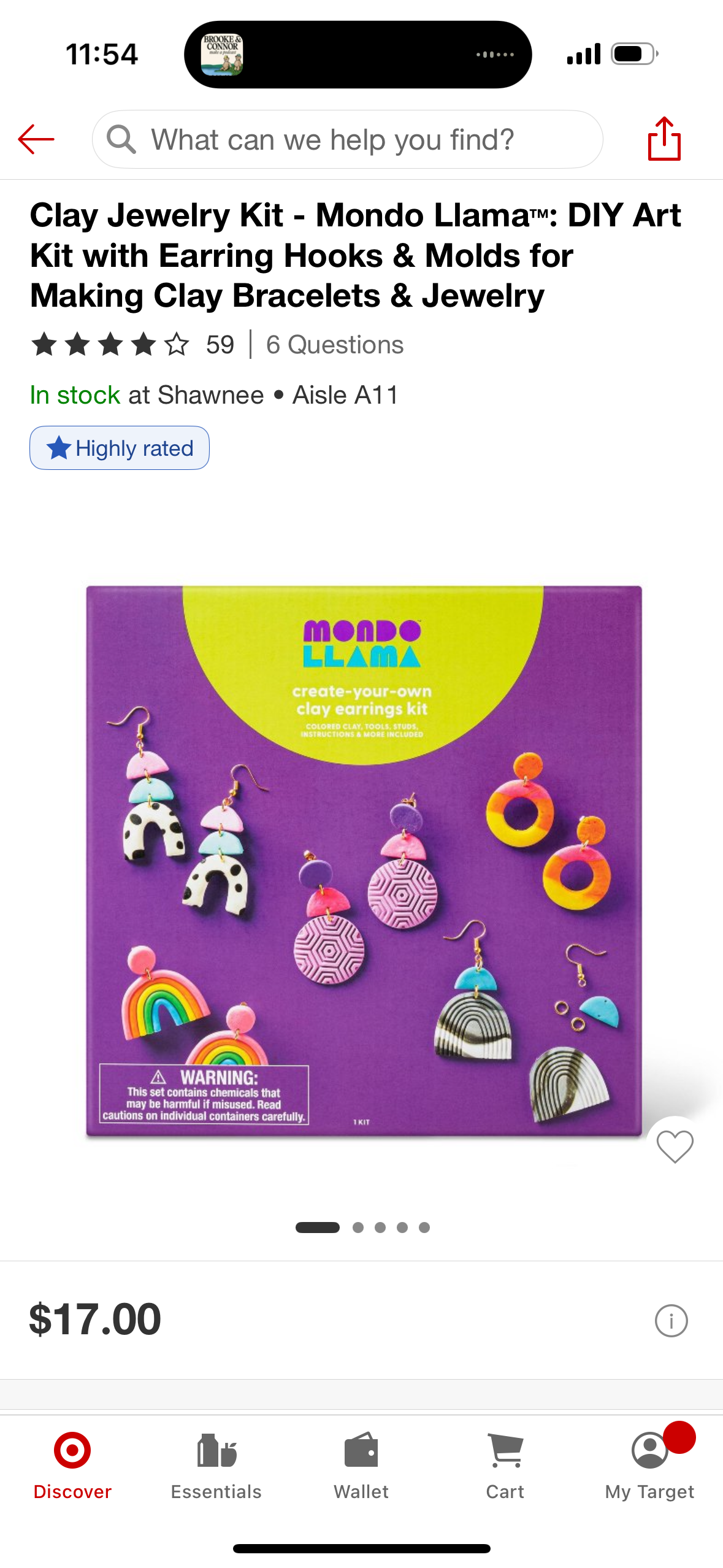
Task: Open price info icon beside $17.00
Action: tap(671, 1320)
